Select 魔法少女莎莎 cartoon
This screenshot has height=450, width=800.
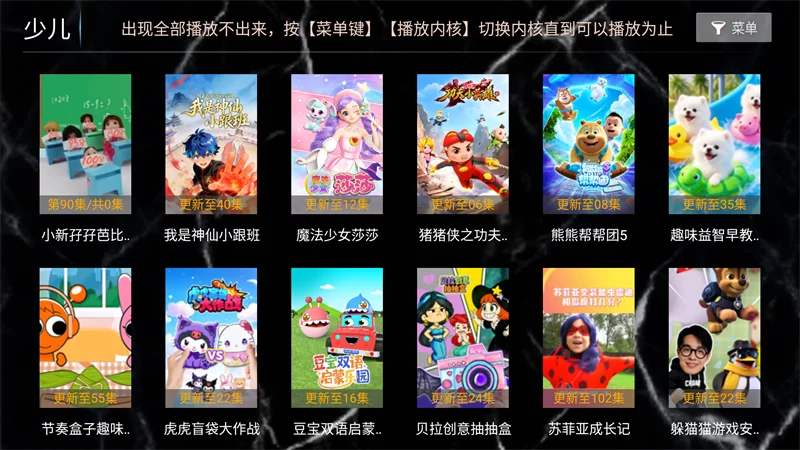point(337,145)
